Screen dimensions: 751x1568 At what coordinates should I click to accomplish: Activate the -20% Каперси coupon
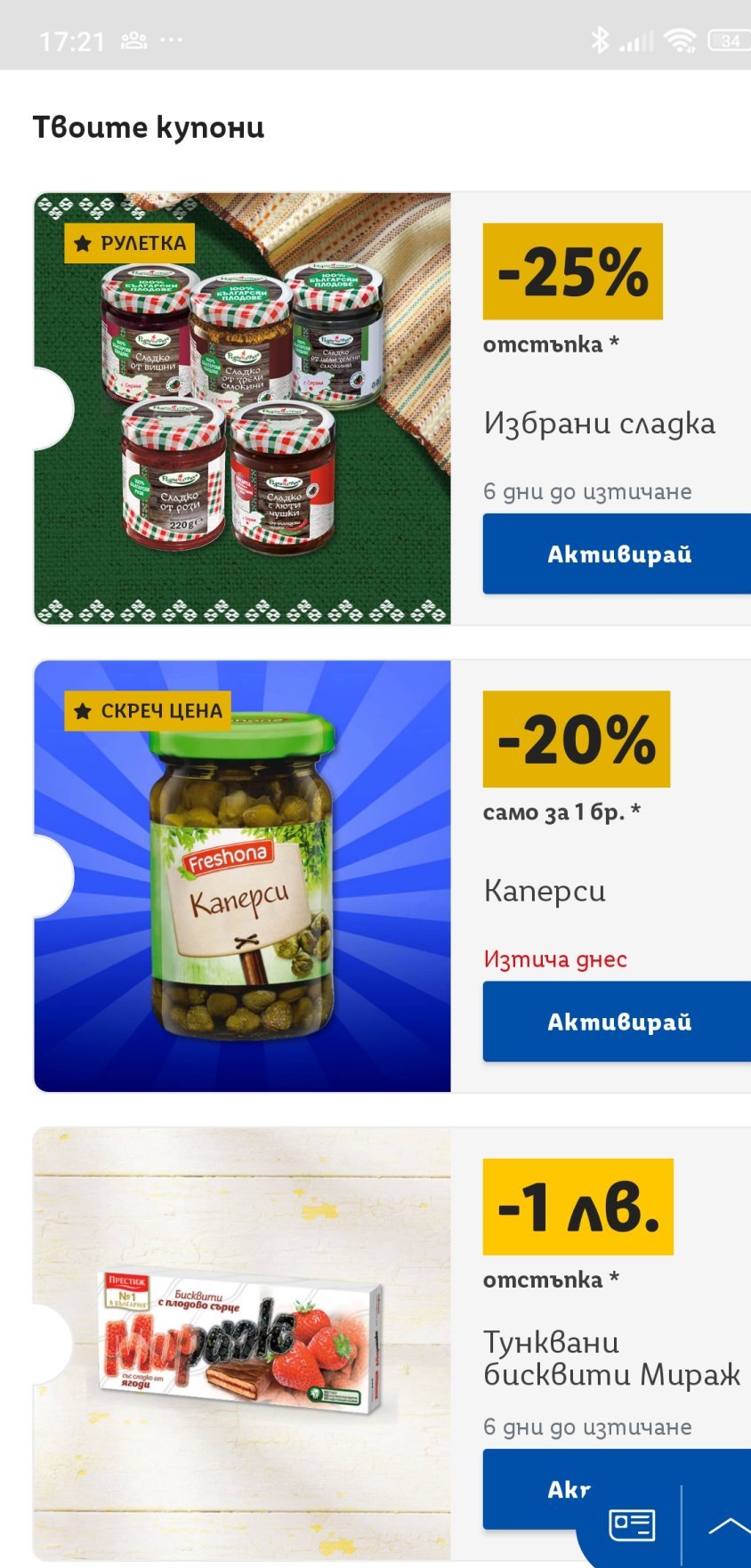click(618, 1022)
